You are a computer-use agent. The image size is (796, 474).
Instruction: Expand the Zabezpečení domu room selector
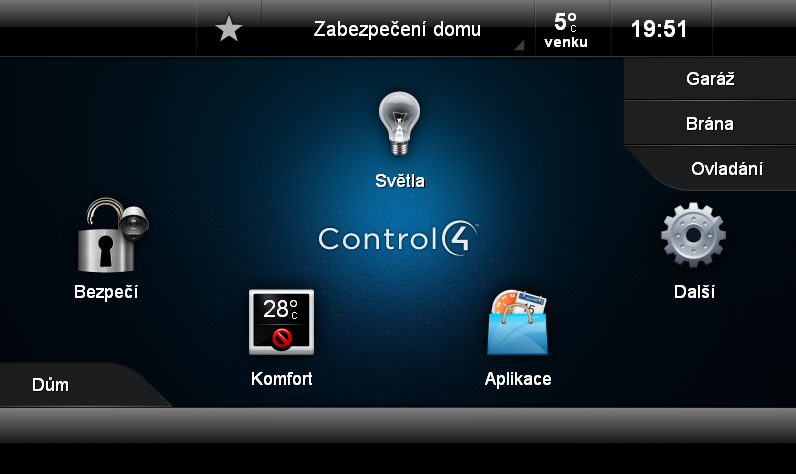click(398, 29)
